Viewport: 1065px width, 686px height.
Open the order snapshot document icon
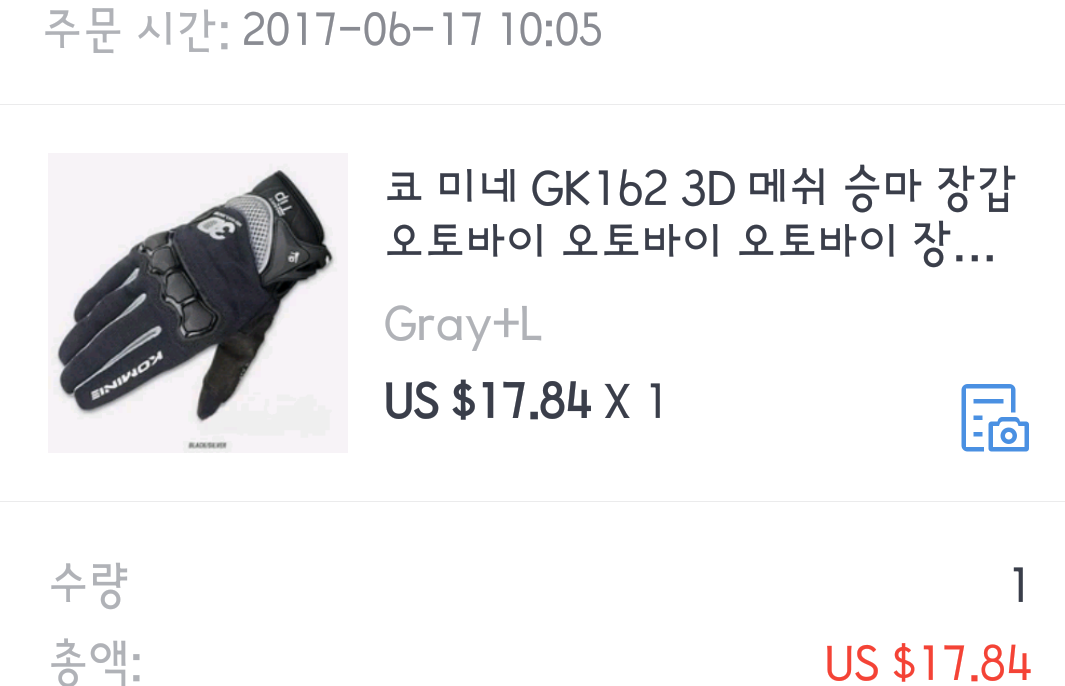pos(994,417)
